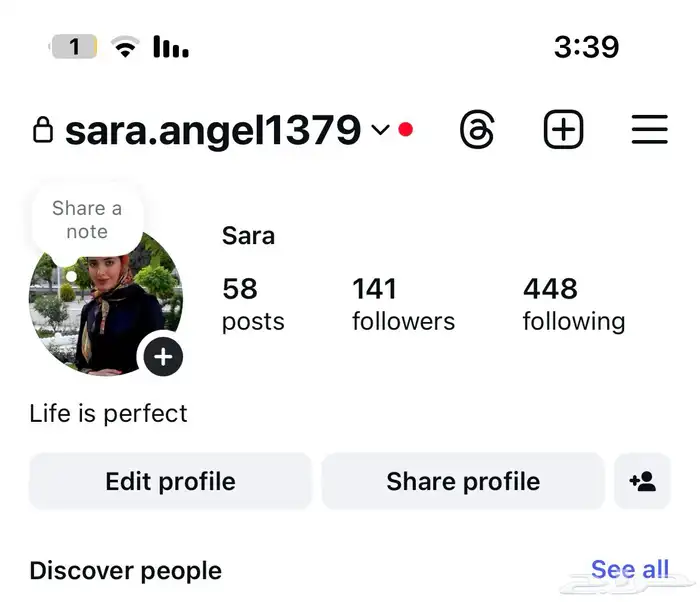Tap the Share profile button

pyautogui.click(x=463, y=481)
